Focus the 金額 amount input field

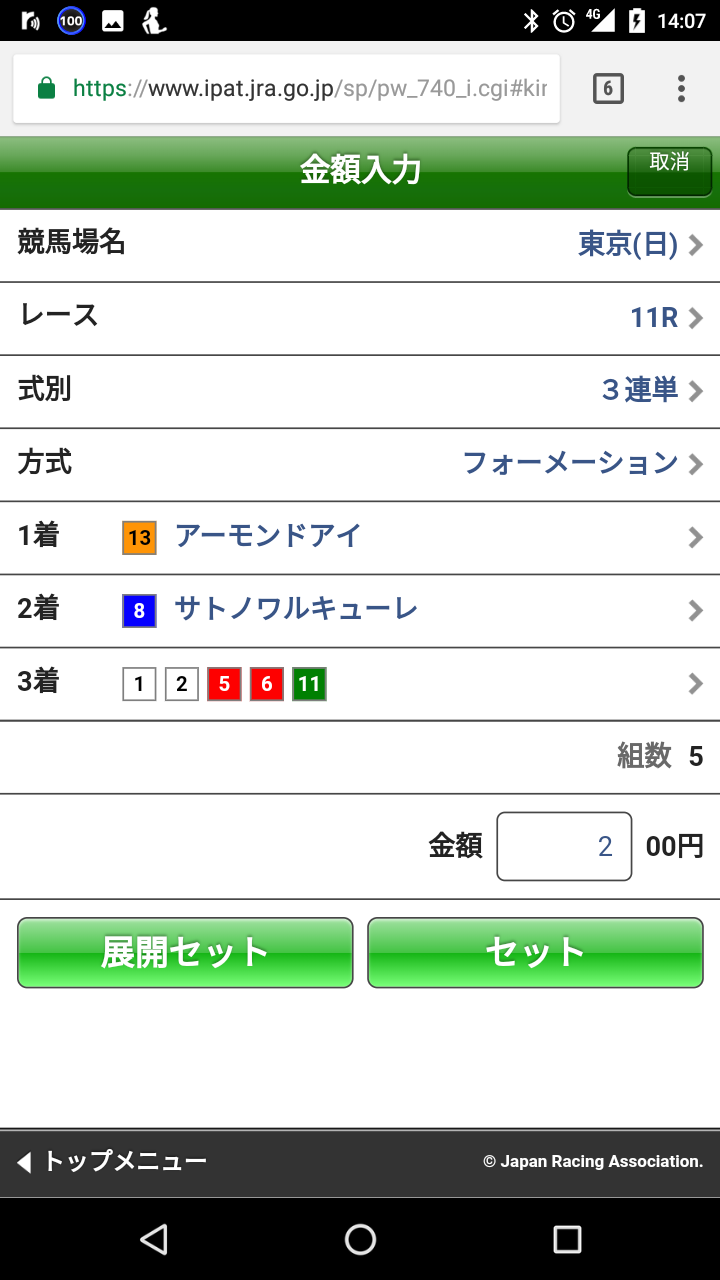click(x=564, y=847)
